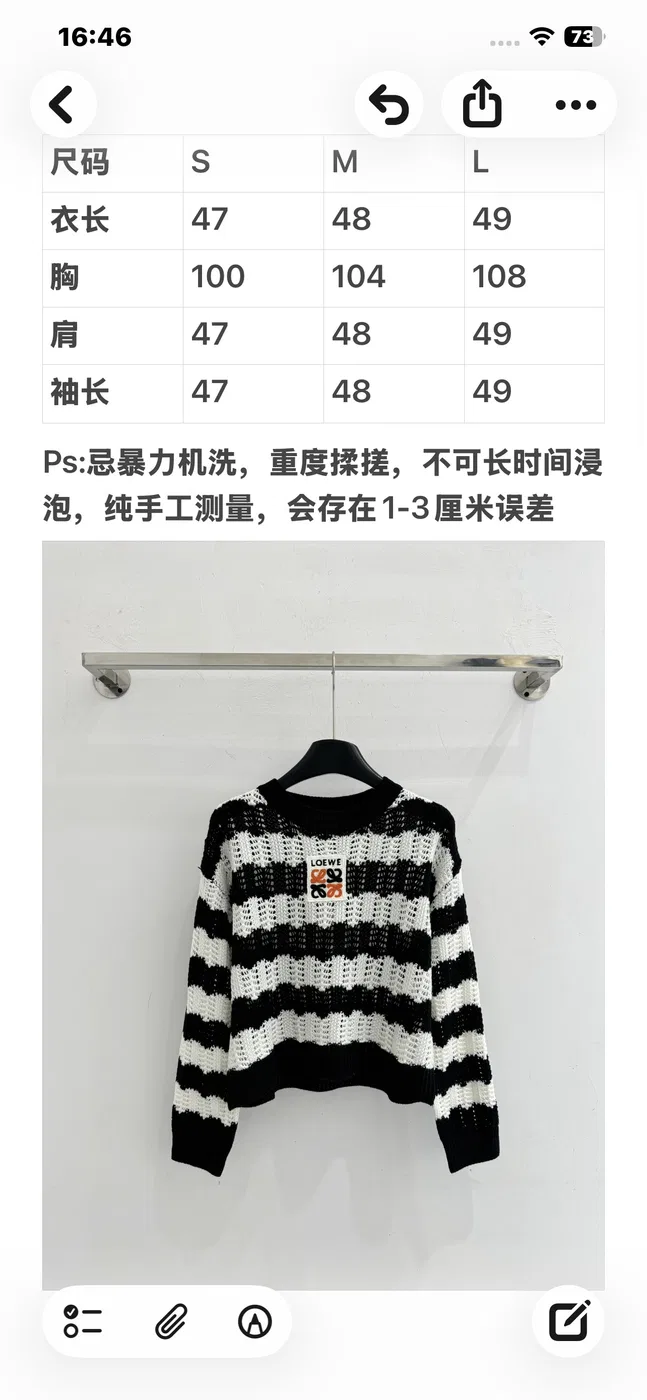
Task: Undo the last edit
Action: (388, 104)
